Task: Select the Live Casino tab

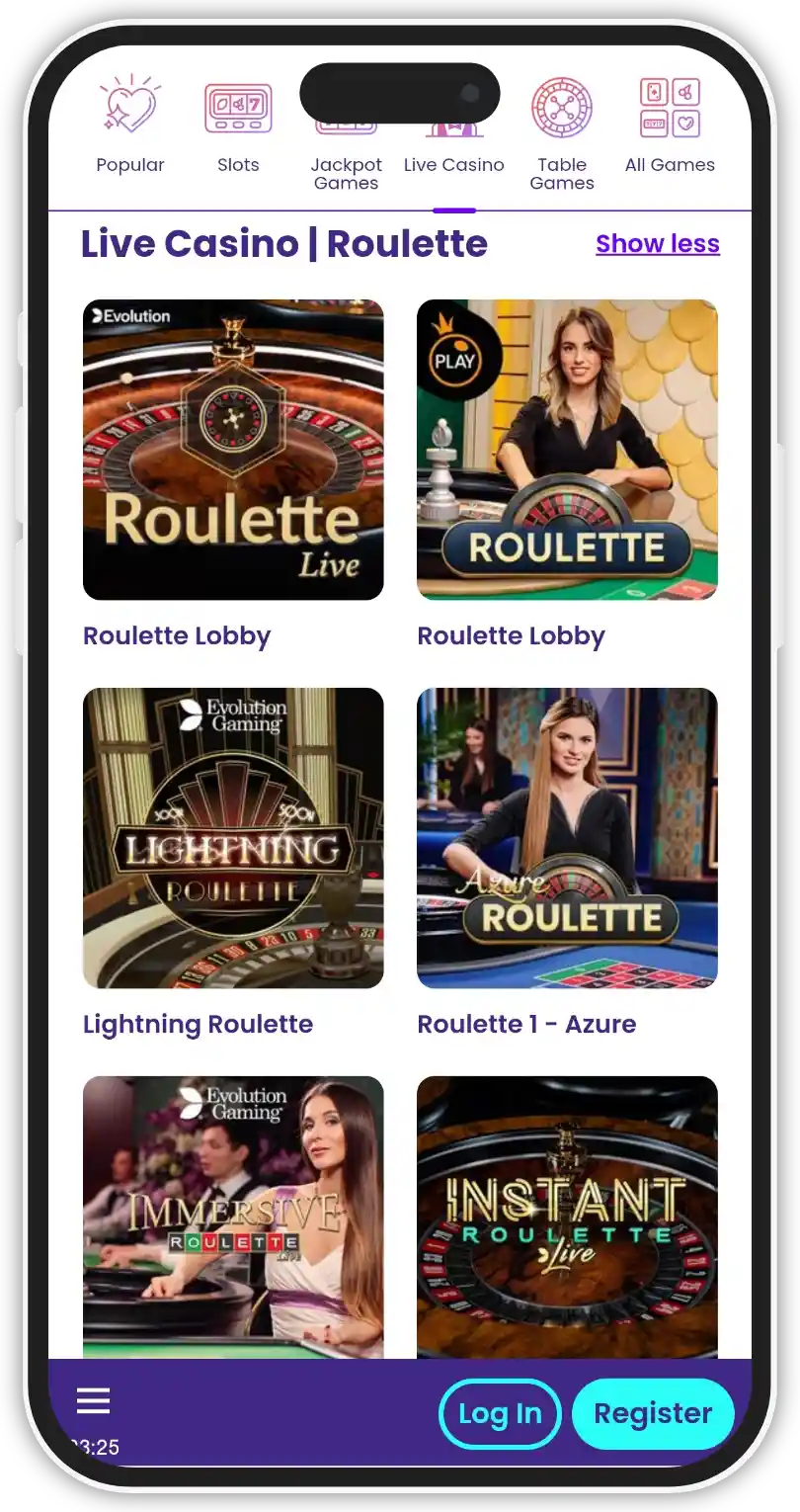Action: point(453,160)
